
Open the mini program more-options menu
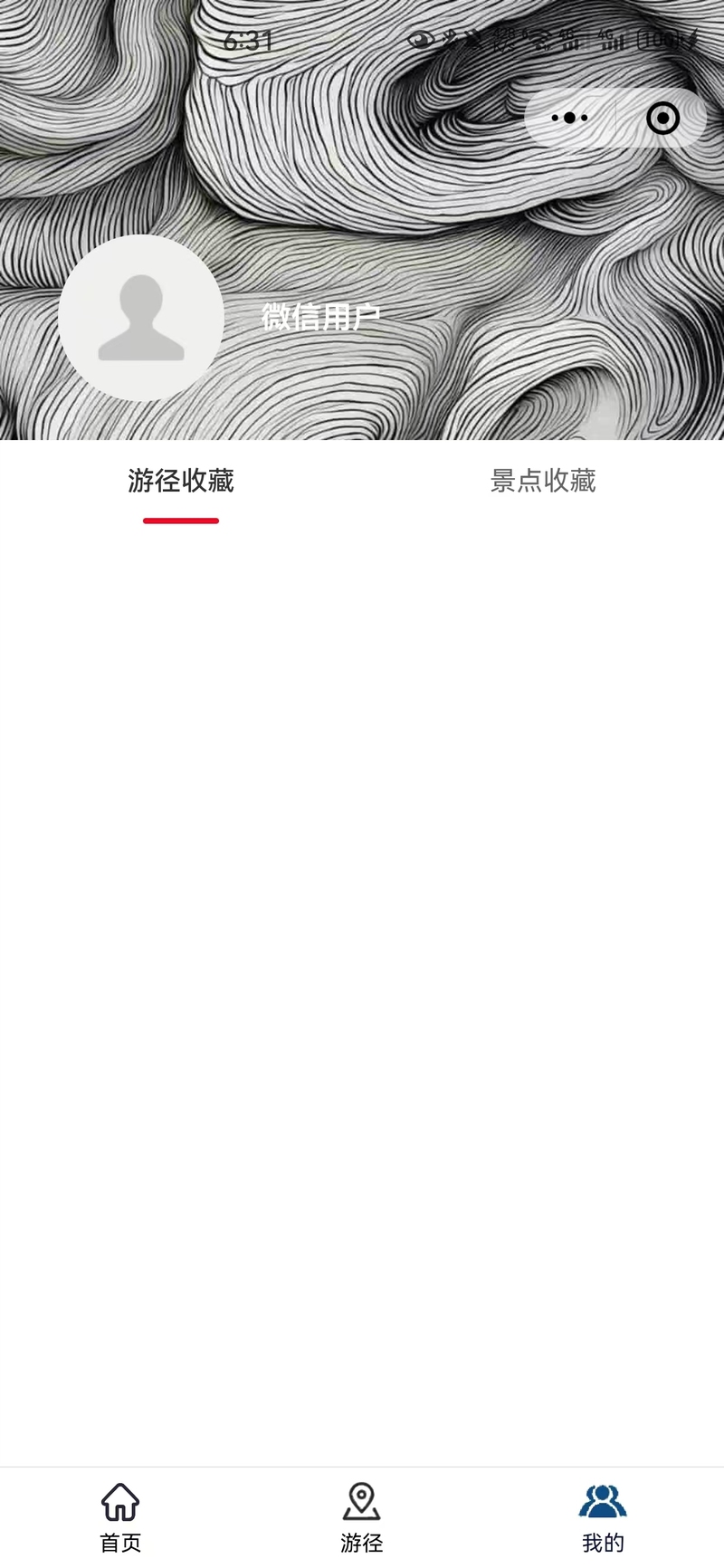coord(569,118)
